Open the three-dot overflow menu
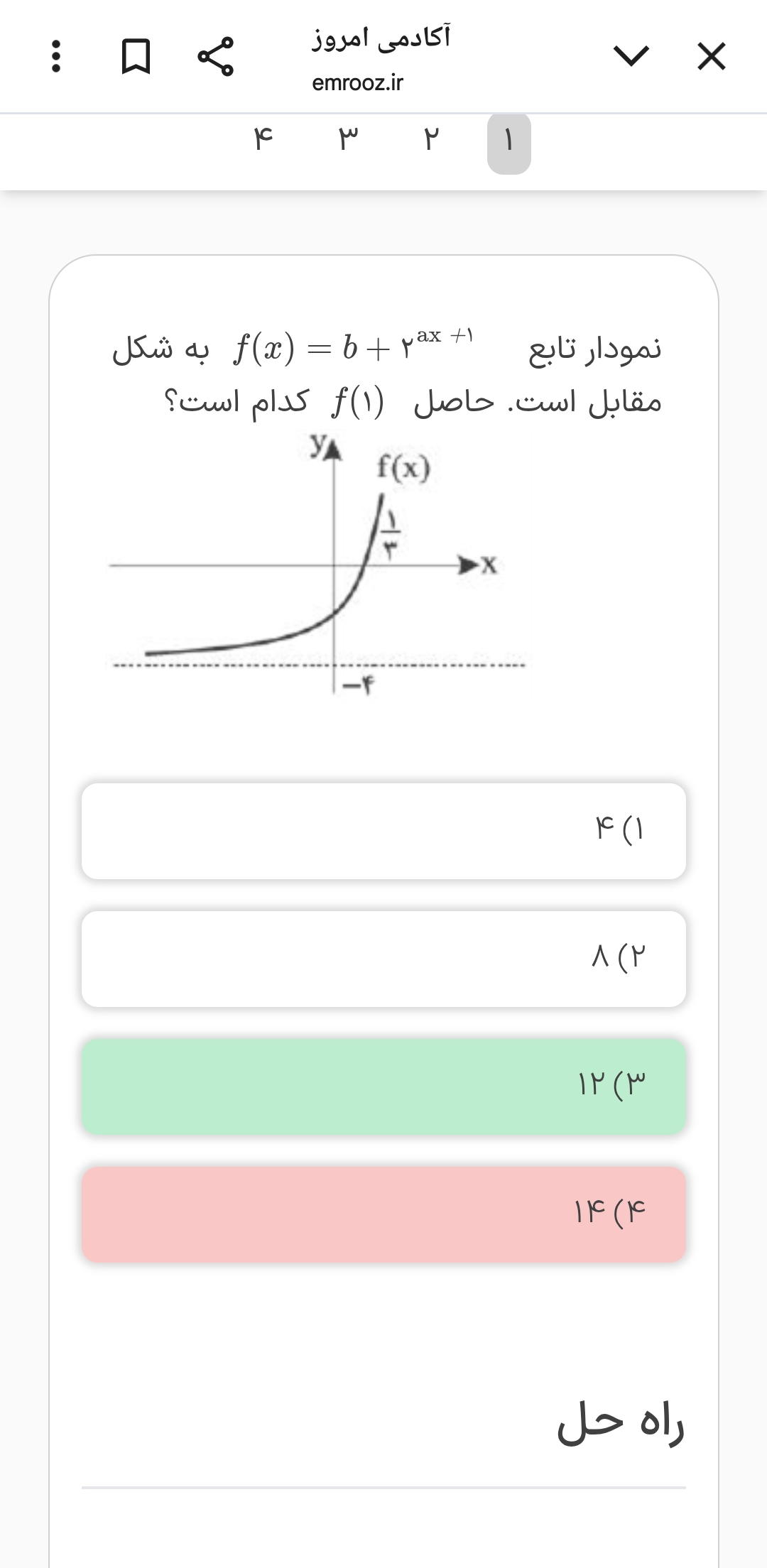The width and height of the screenshot is (767, 1568). (x=57, y=57)
